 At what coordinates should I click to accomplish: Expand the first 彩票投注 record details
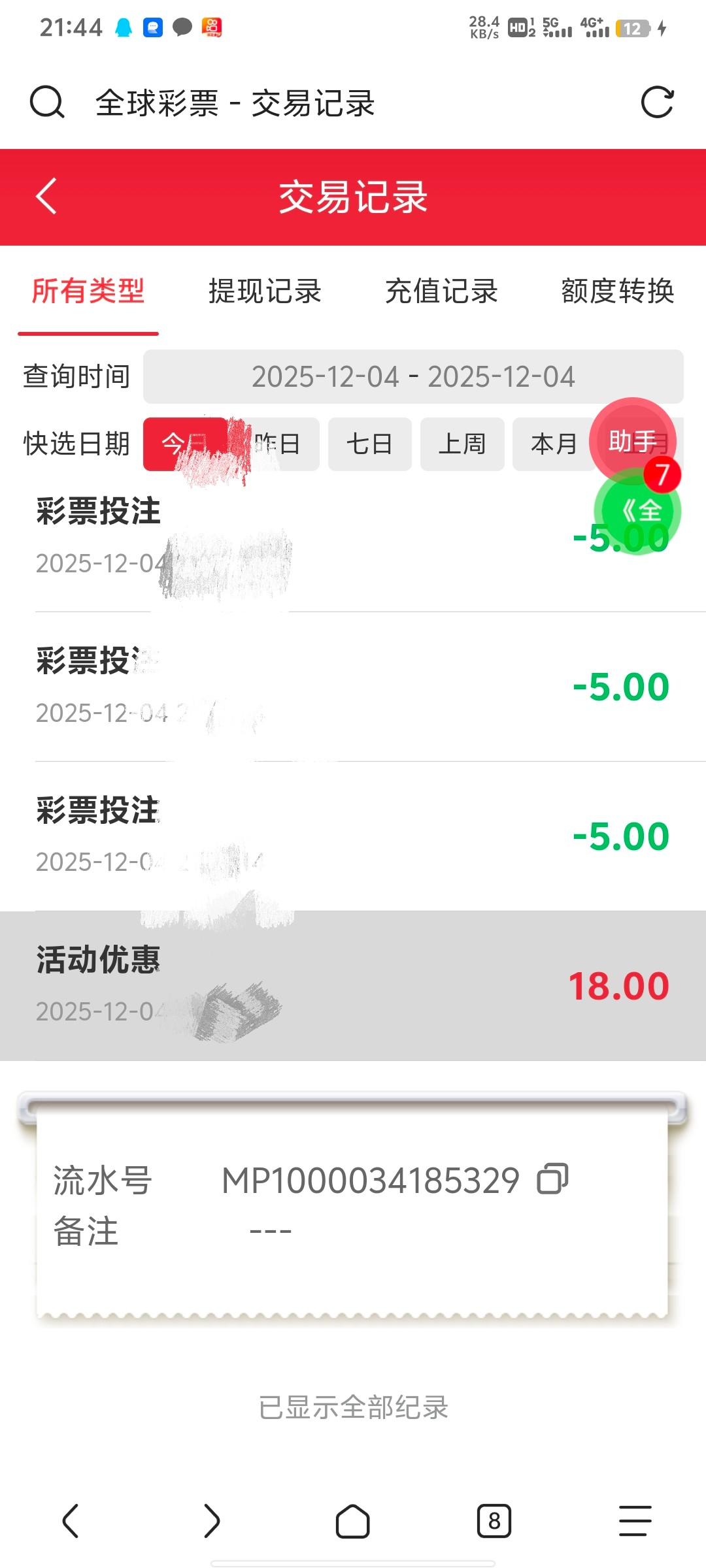point(261,542)
